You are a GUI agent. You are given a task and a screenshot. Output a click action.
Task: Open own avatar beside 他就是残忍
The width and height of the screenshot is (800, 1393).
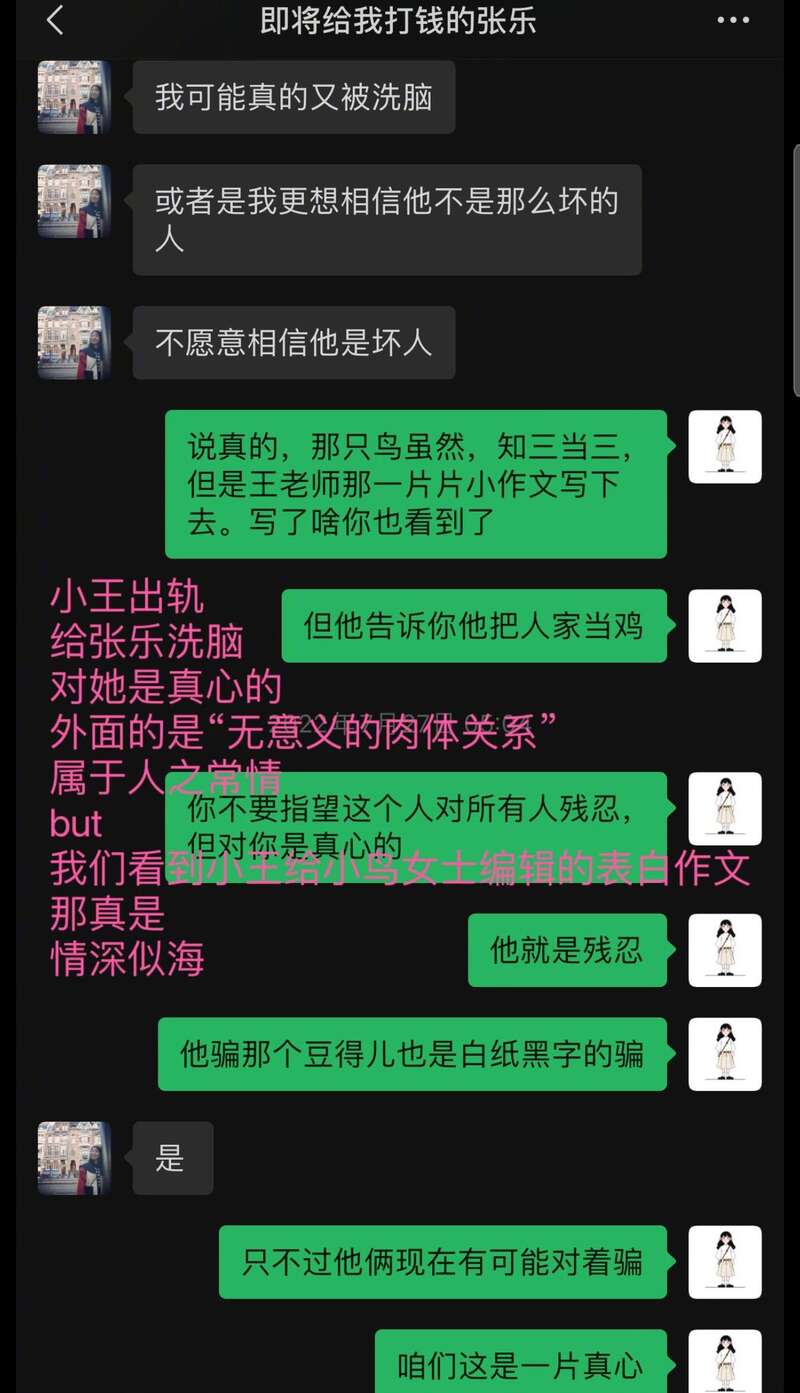(x=725, y=950)
